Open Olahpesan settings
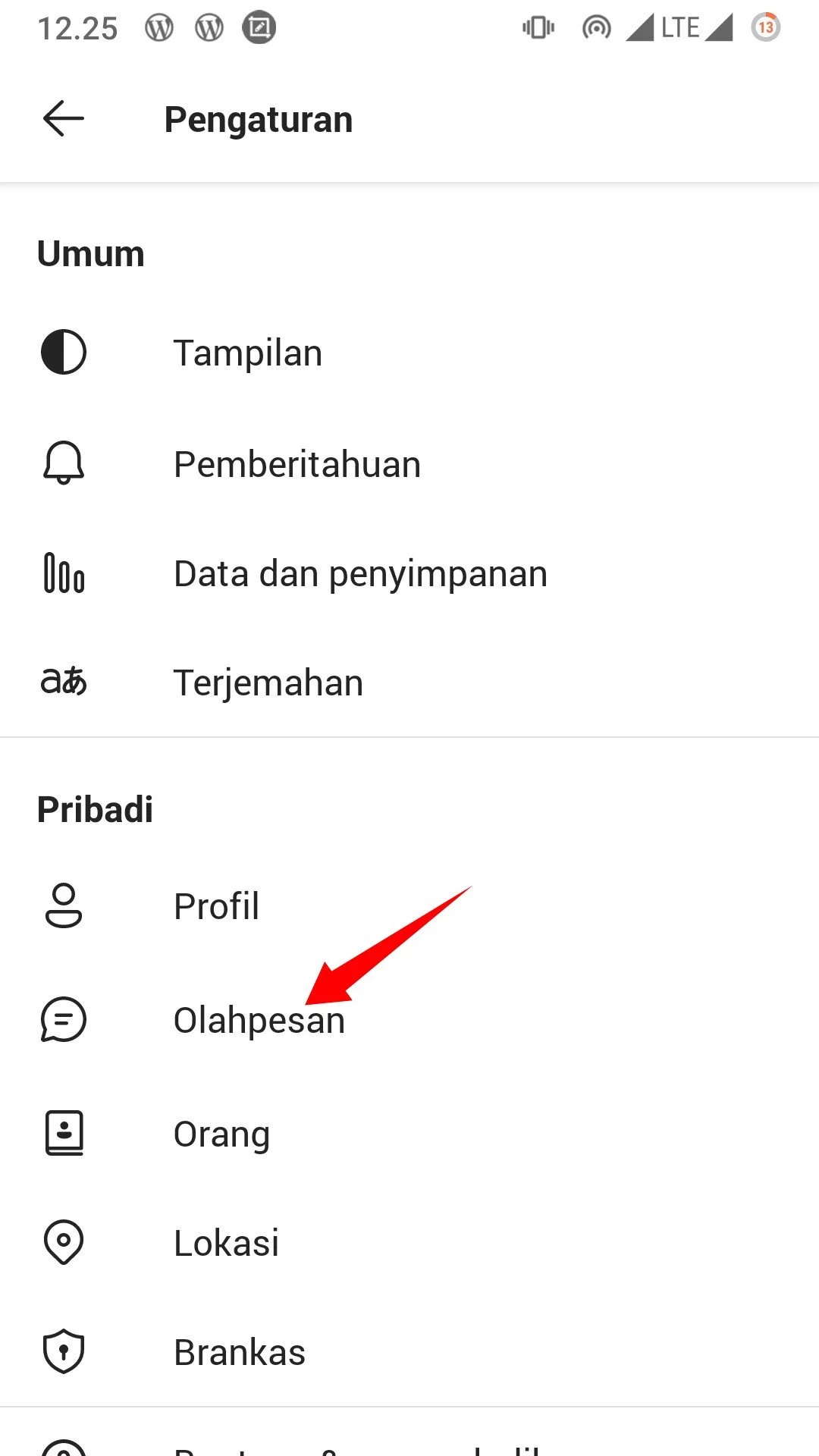819x1456 pixels. 258,1020
